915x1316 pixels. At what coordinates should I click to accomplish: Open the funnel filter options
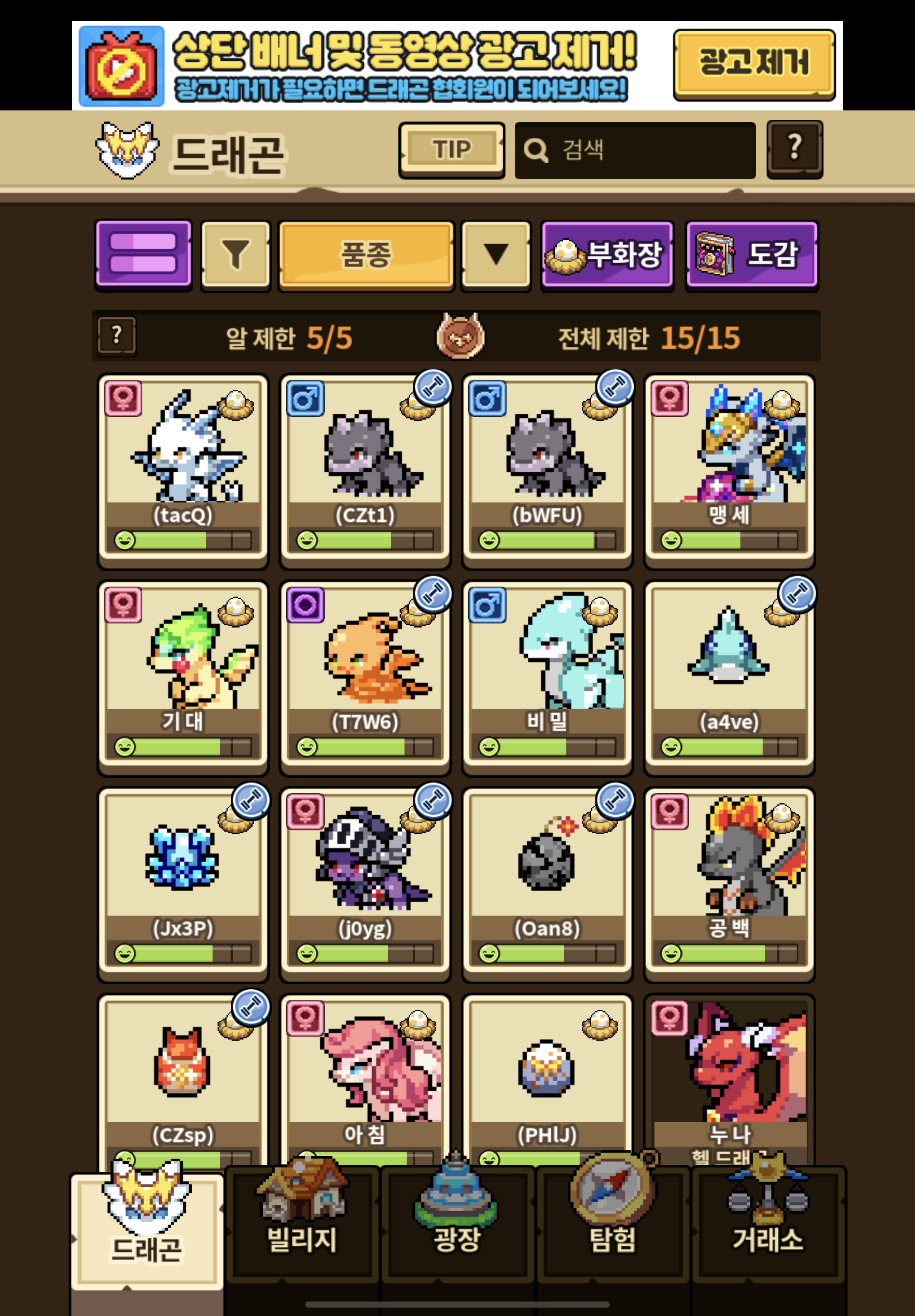tap(235, 255)
